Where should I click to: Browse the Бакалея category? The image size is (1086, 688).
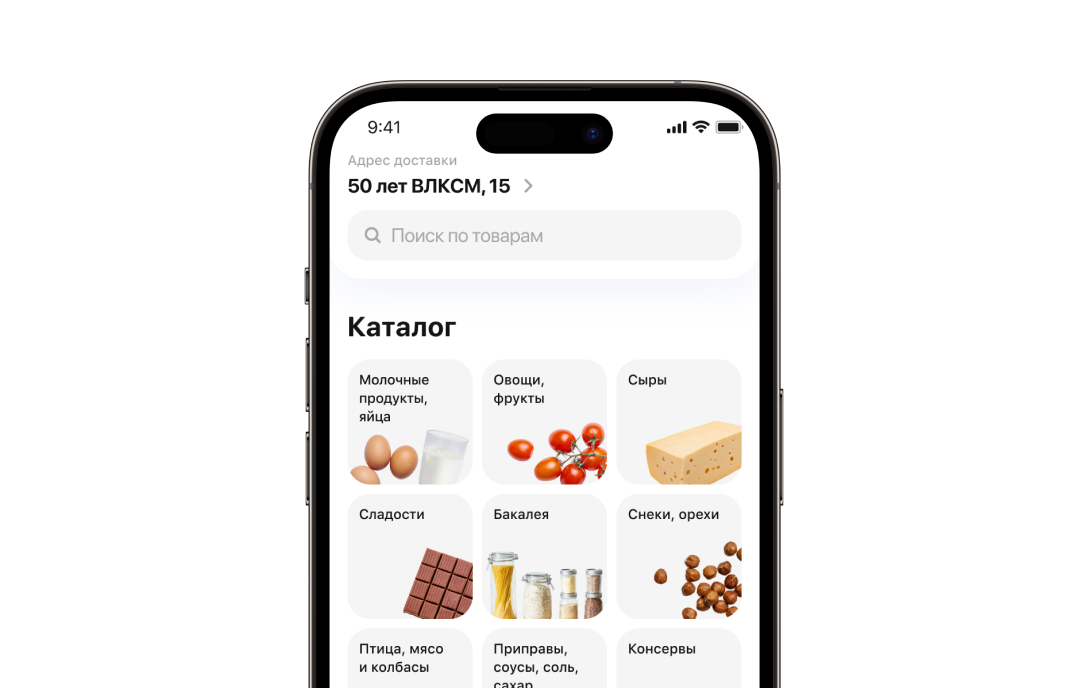544,556
